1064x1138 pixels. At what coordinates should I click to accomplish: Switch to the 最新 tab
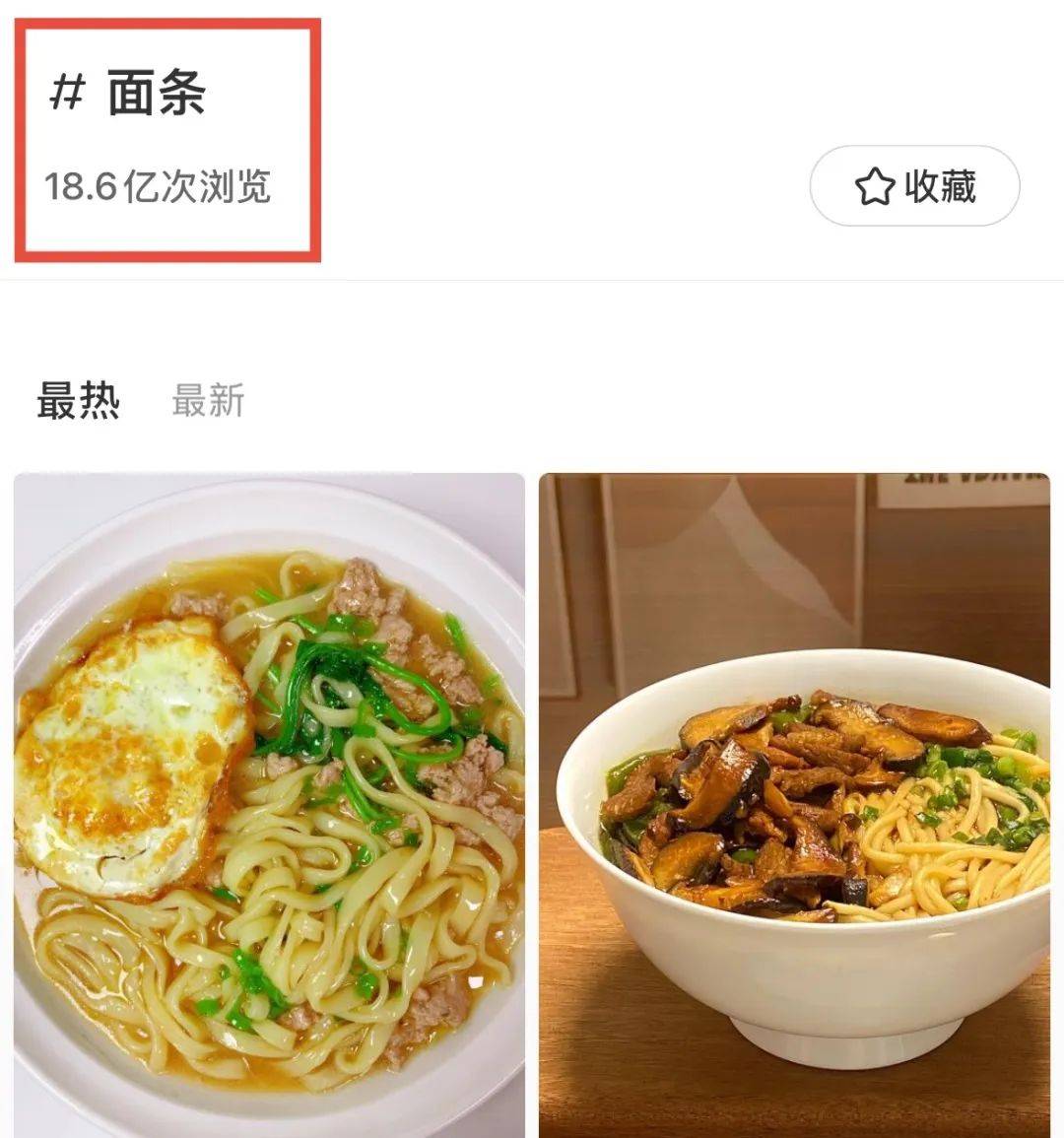pyautogui.click(x=208, y=401)
